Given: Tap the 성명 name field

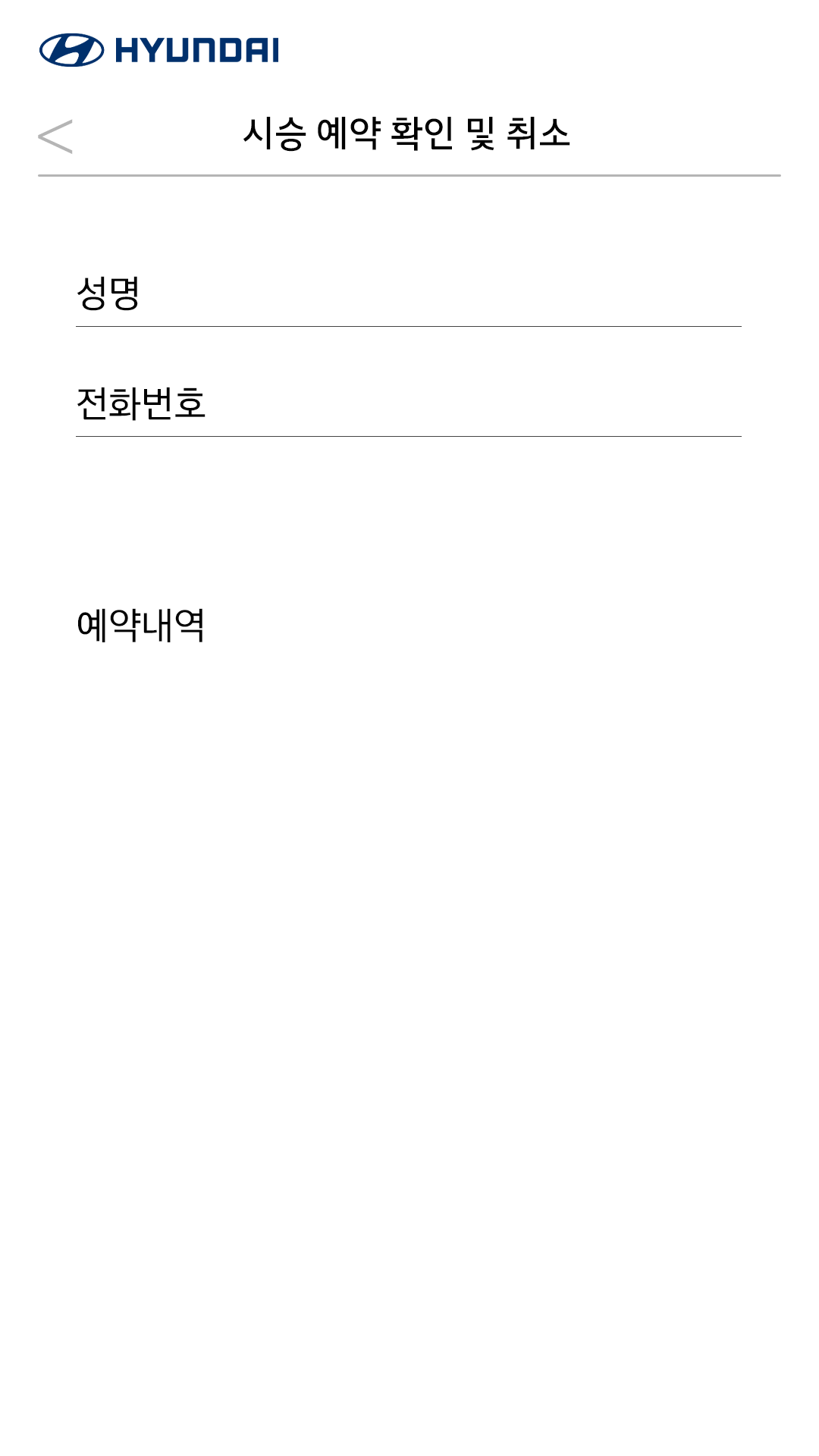Looking at the screenshot, I should tap(409, 293).
